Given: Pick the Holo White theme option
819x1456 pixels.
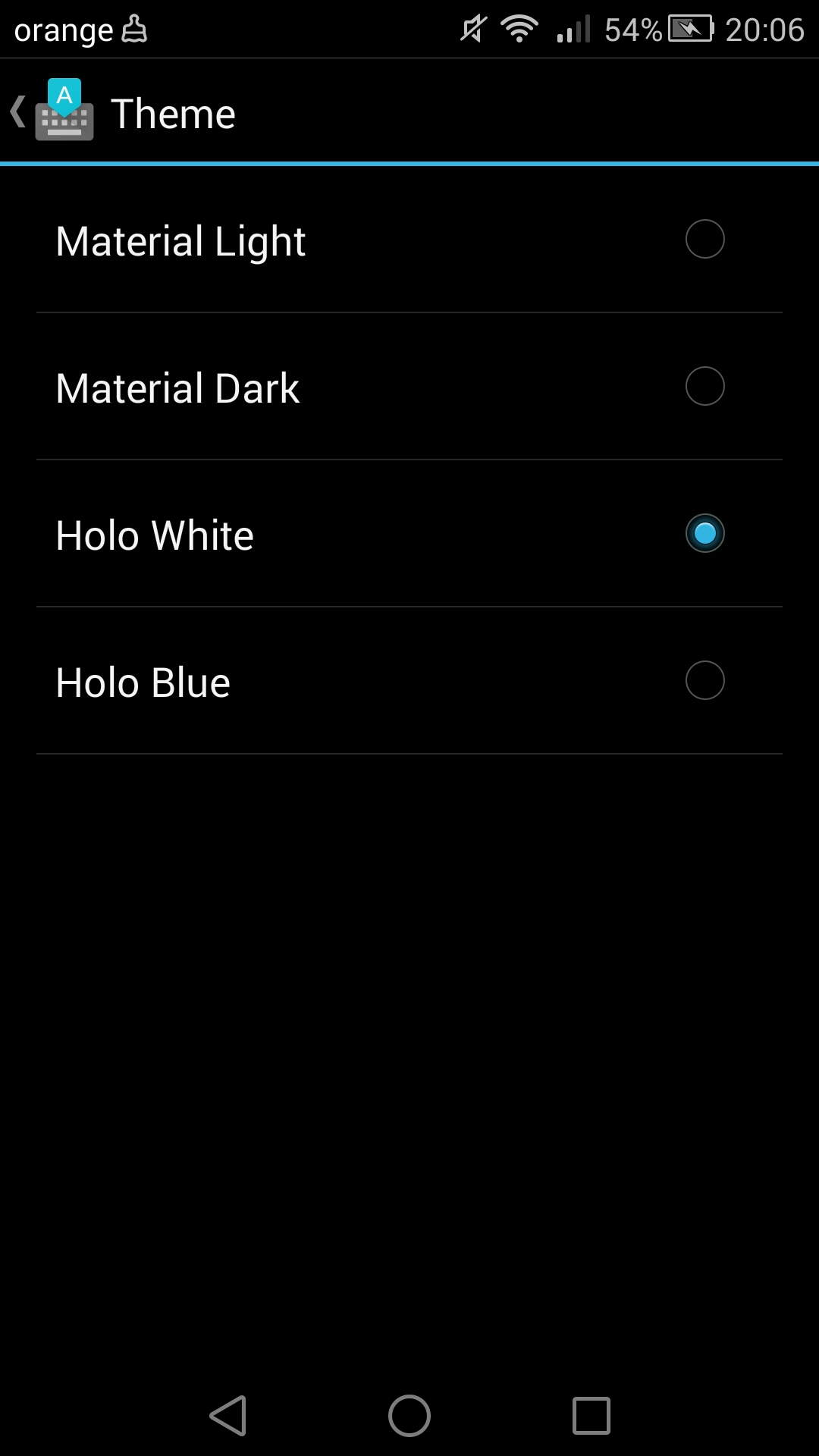Looking at the screenshot, I should pos(704,534).
